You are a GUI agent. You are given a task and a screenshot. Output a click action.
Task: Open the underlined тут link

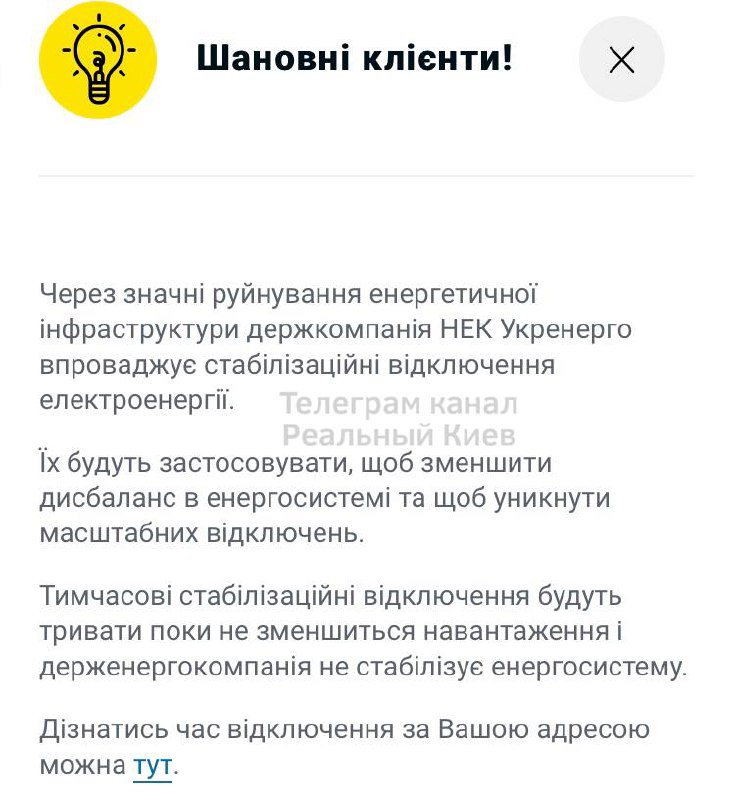click(152, 768)
